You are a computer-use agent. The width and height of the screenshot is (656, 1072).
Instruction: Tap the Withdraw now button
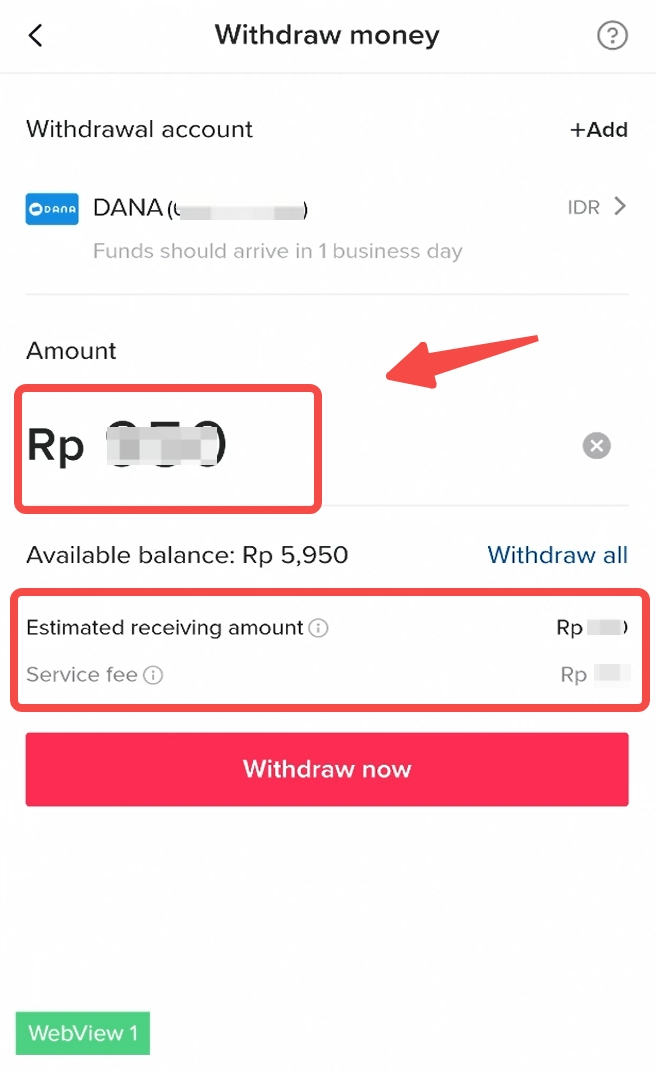[x=327, y=769]
